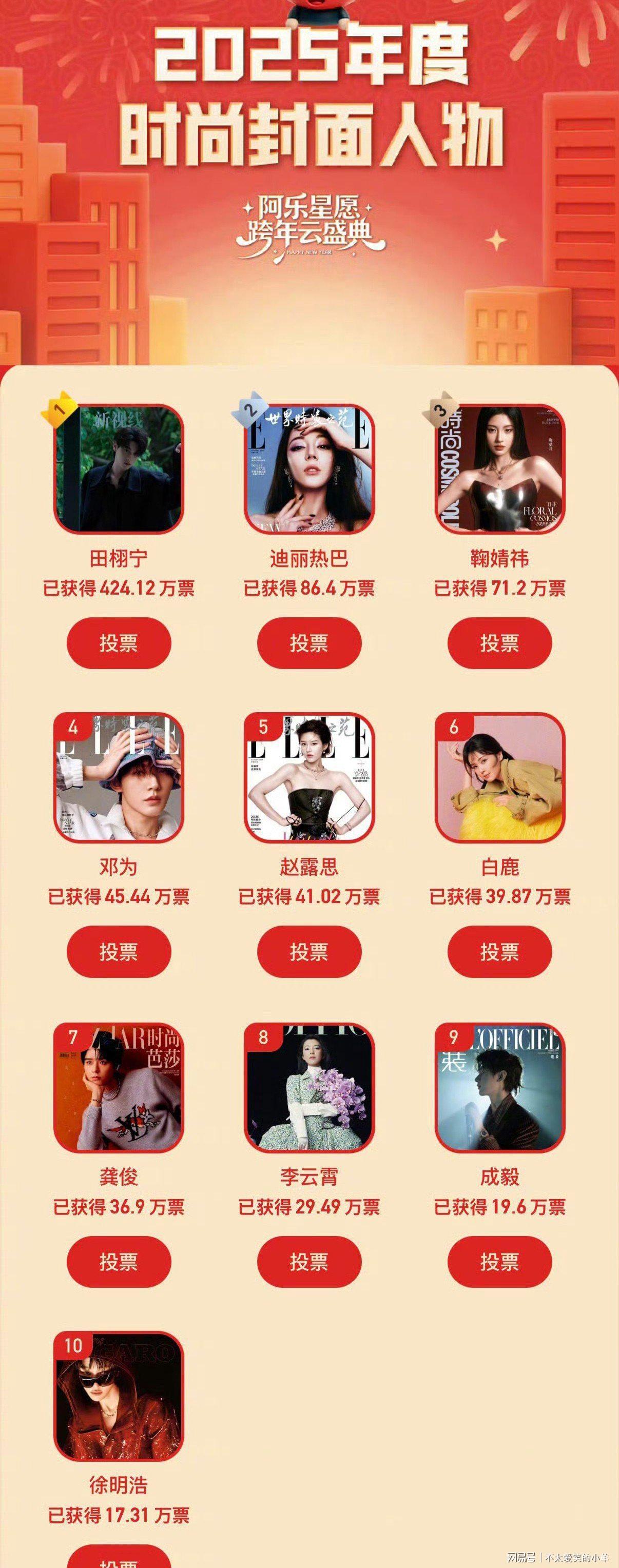View 李云霄's cover image
The height and width of the screenshot is (1568, 619).
308,1088
